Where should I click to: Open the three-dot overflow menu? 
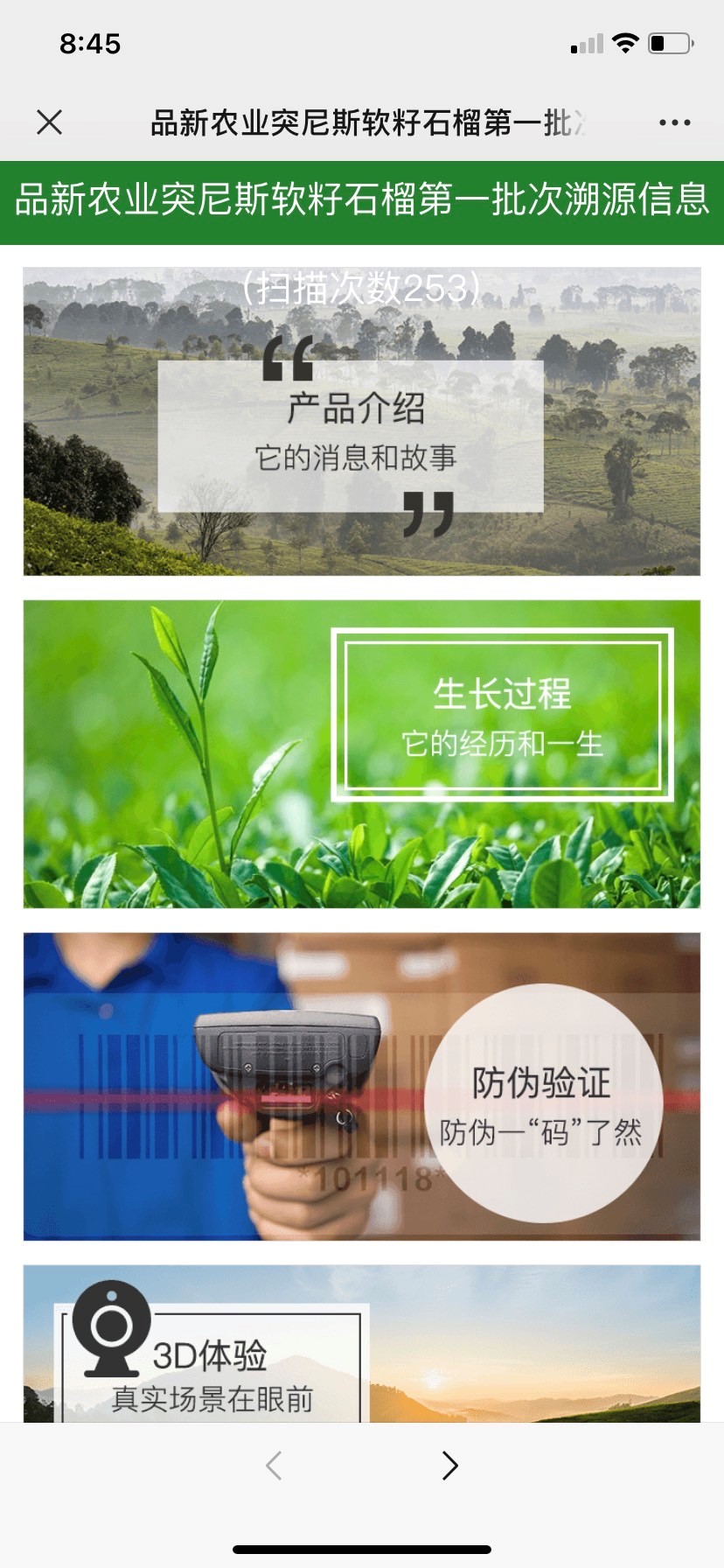pyautogui.click(x=674, y=122)
